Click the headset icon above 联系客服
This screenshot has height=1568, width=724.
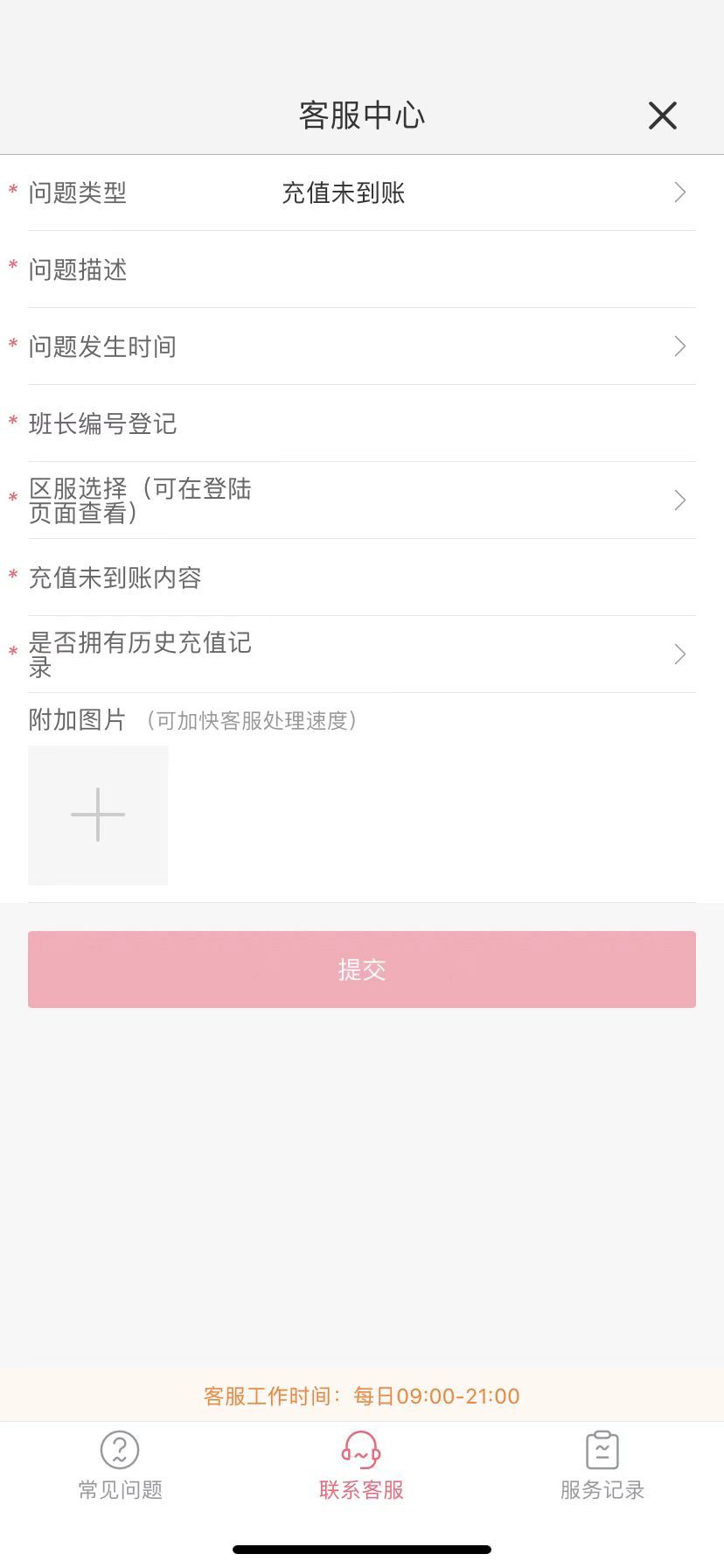[361, 1449]
